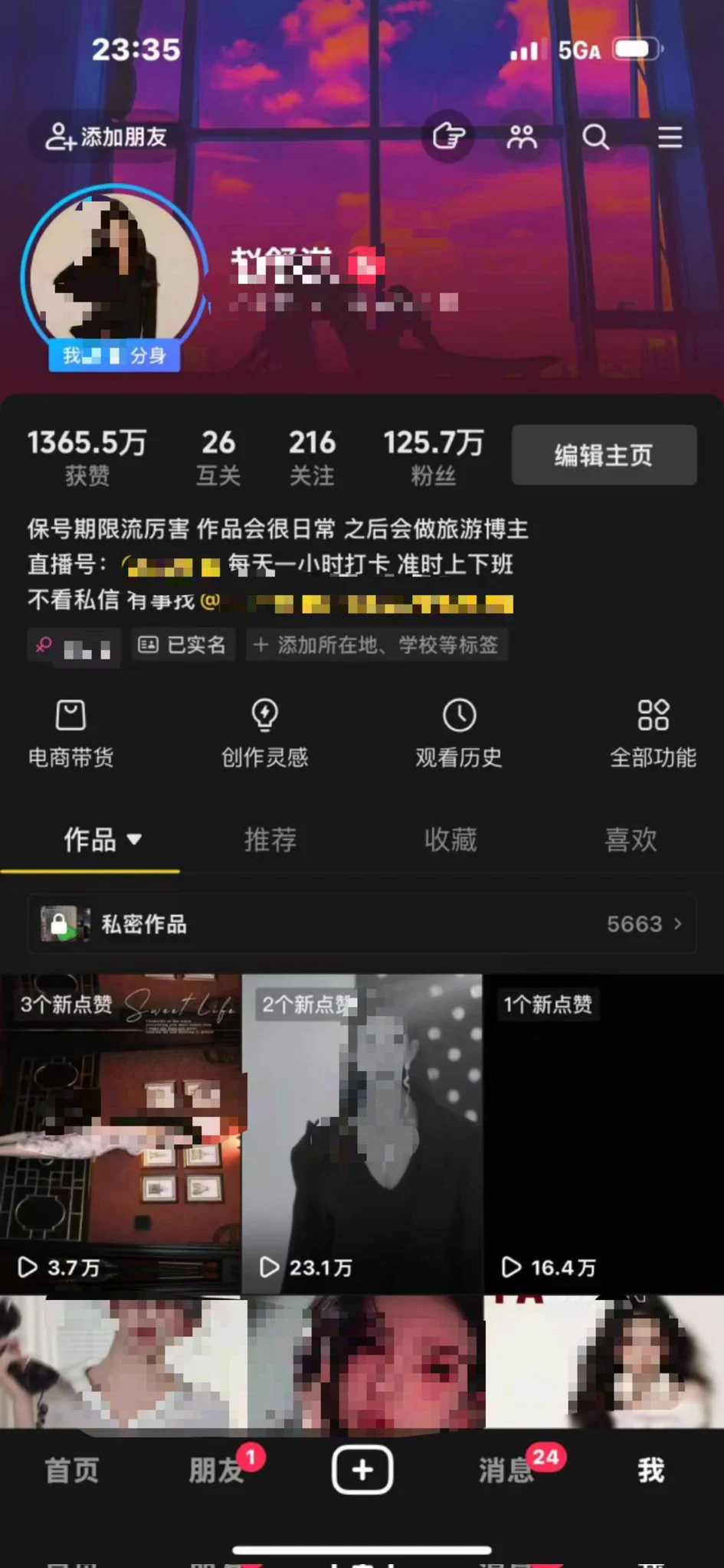The image size is (724, 1568).
Task: Open the video with 23.1万 plays
Action: tap(362, 1133)
